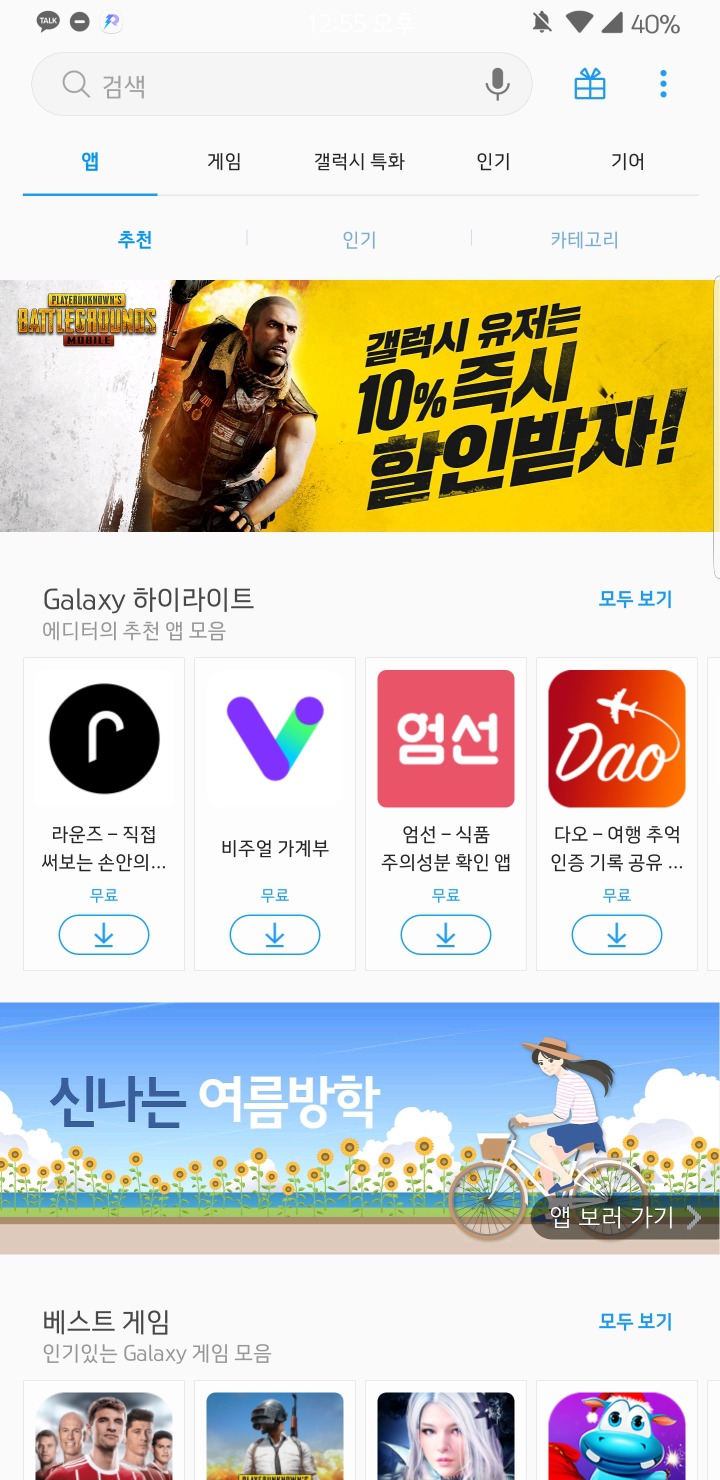Open the Battlegrounds Mobile discount banner
Viewport: 720px width, 1480px height.
pyautogui.click(x=359, y=405)
